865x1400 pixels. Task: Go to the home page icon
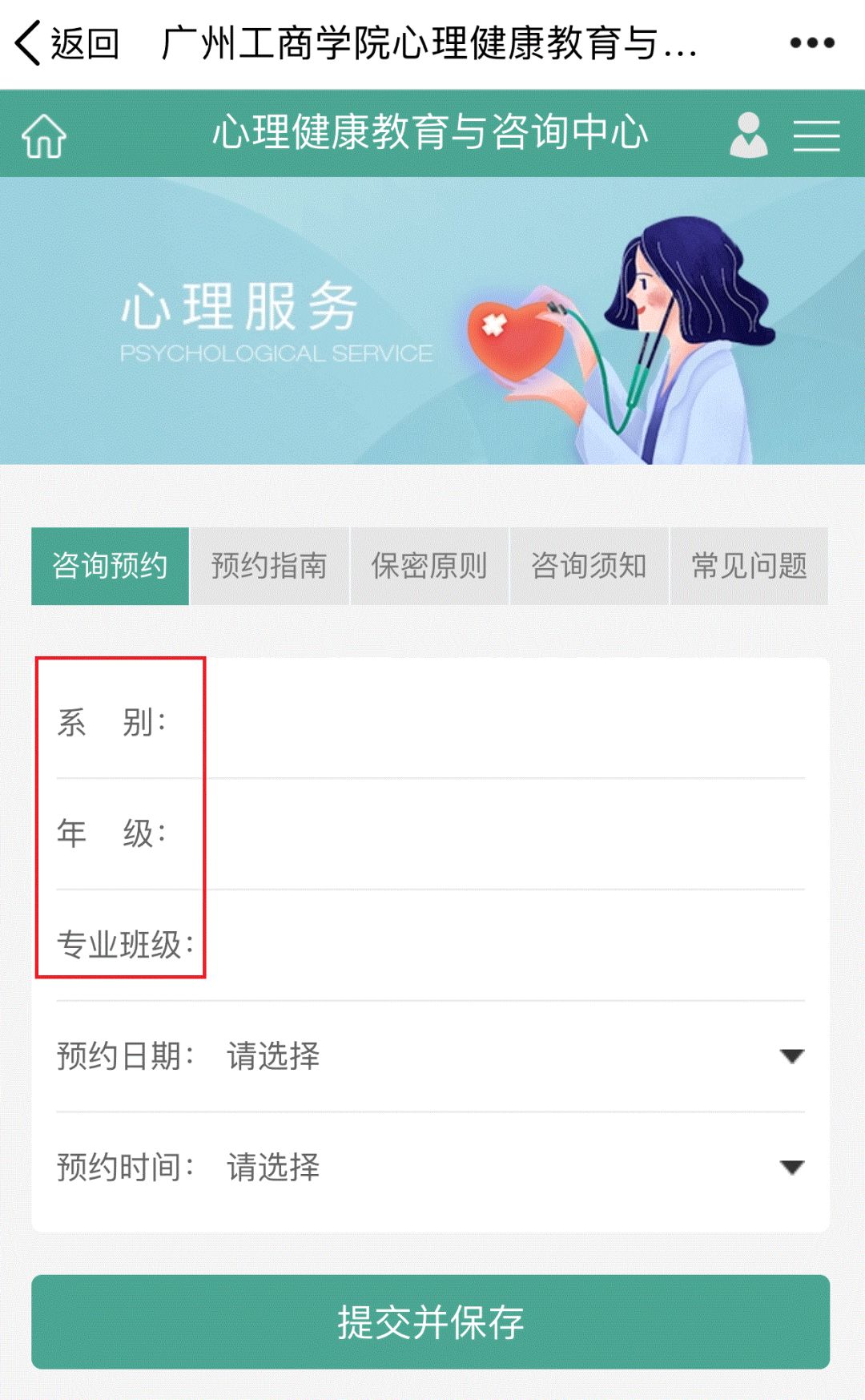coord(44,135)
